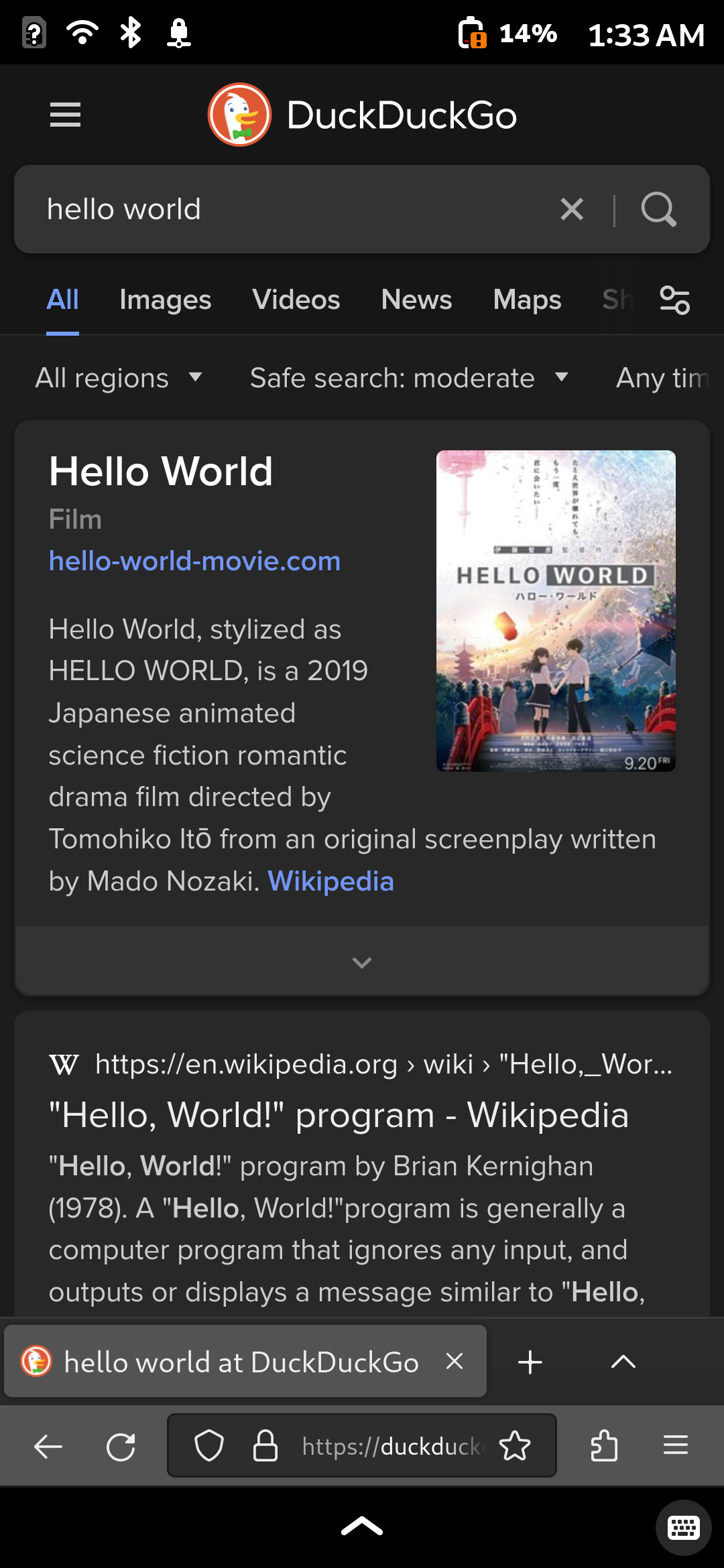Viewport: 724px width, 1568px height.
Task: Switch to the News tab
Action: (x=416, y=300)
